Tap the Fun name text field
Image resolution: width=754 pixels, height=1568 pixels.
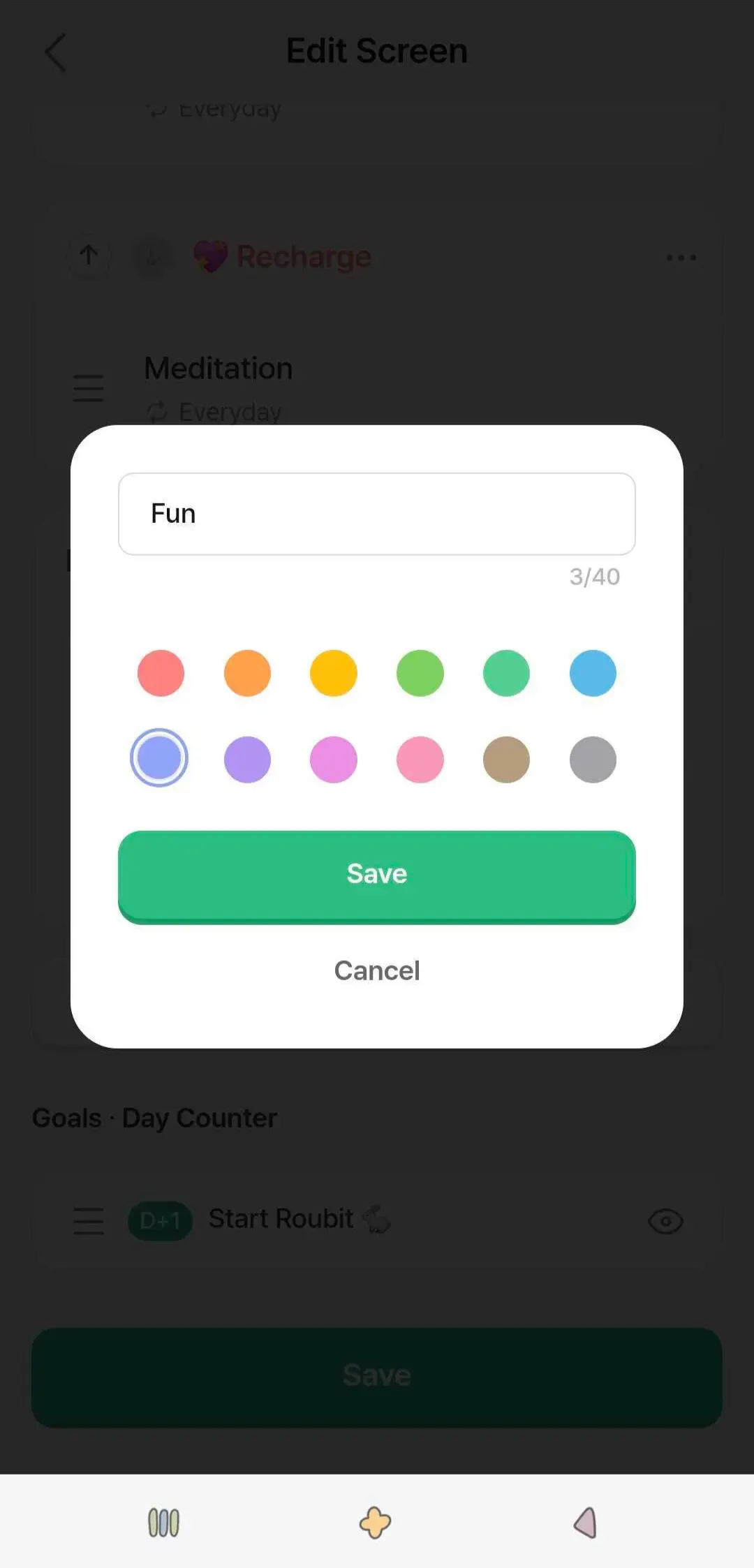pyautogui.click(x=377, y=514)
